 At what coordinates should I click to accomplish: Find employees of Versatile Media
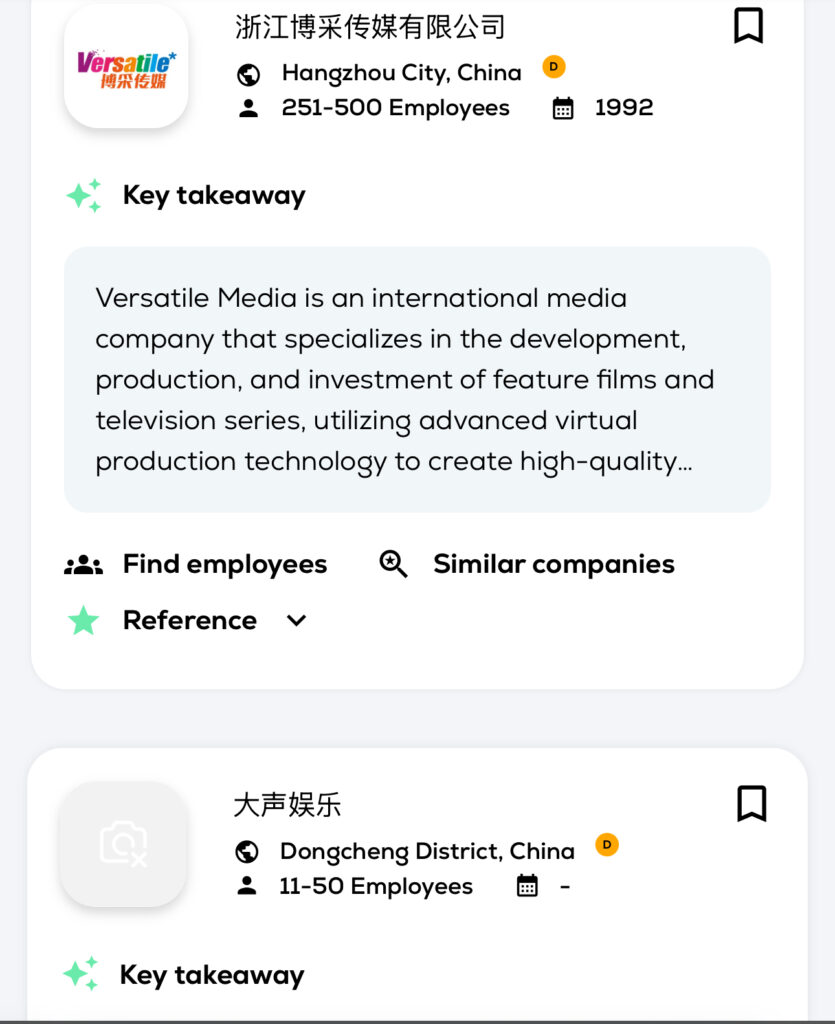click(196, 565)
